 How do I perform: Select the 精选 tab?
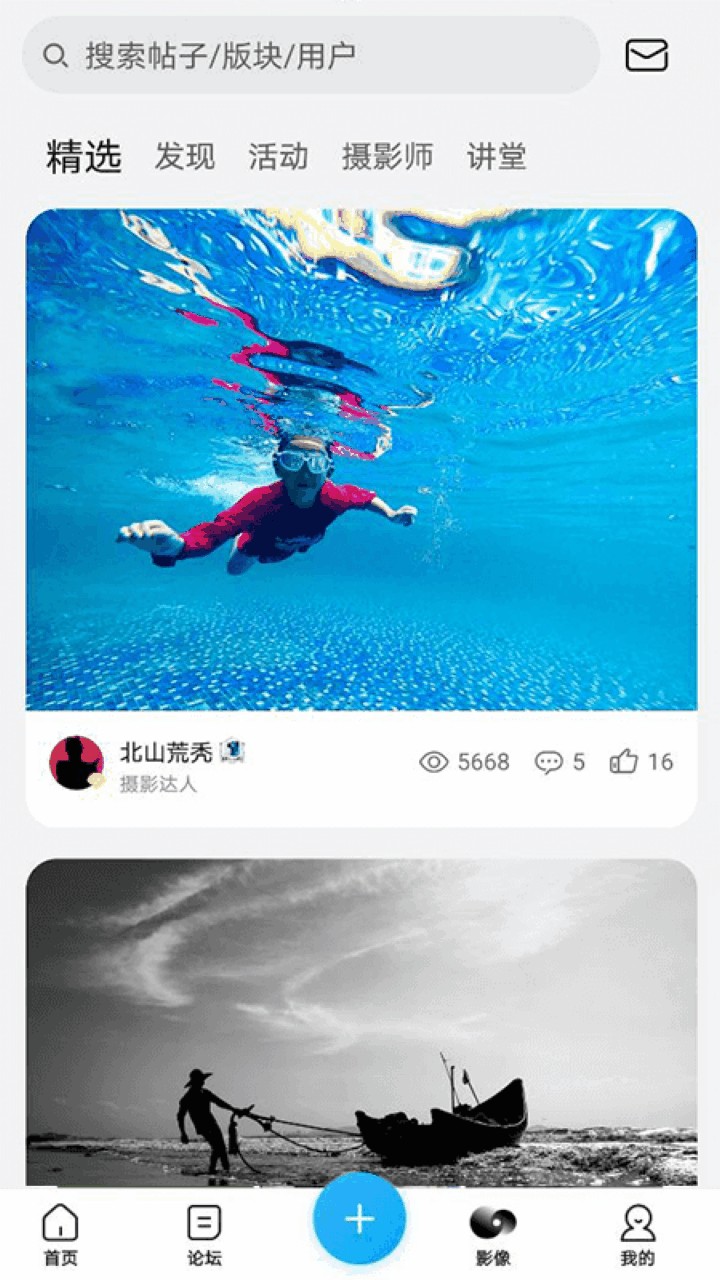tap(84, 157)
